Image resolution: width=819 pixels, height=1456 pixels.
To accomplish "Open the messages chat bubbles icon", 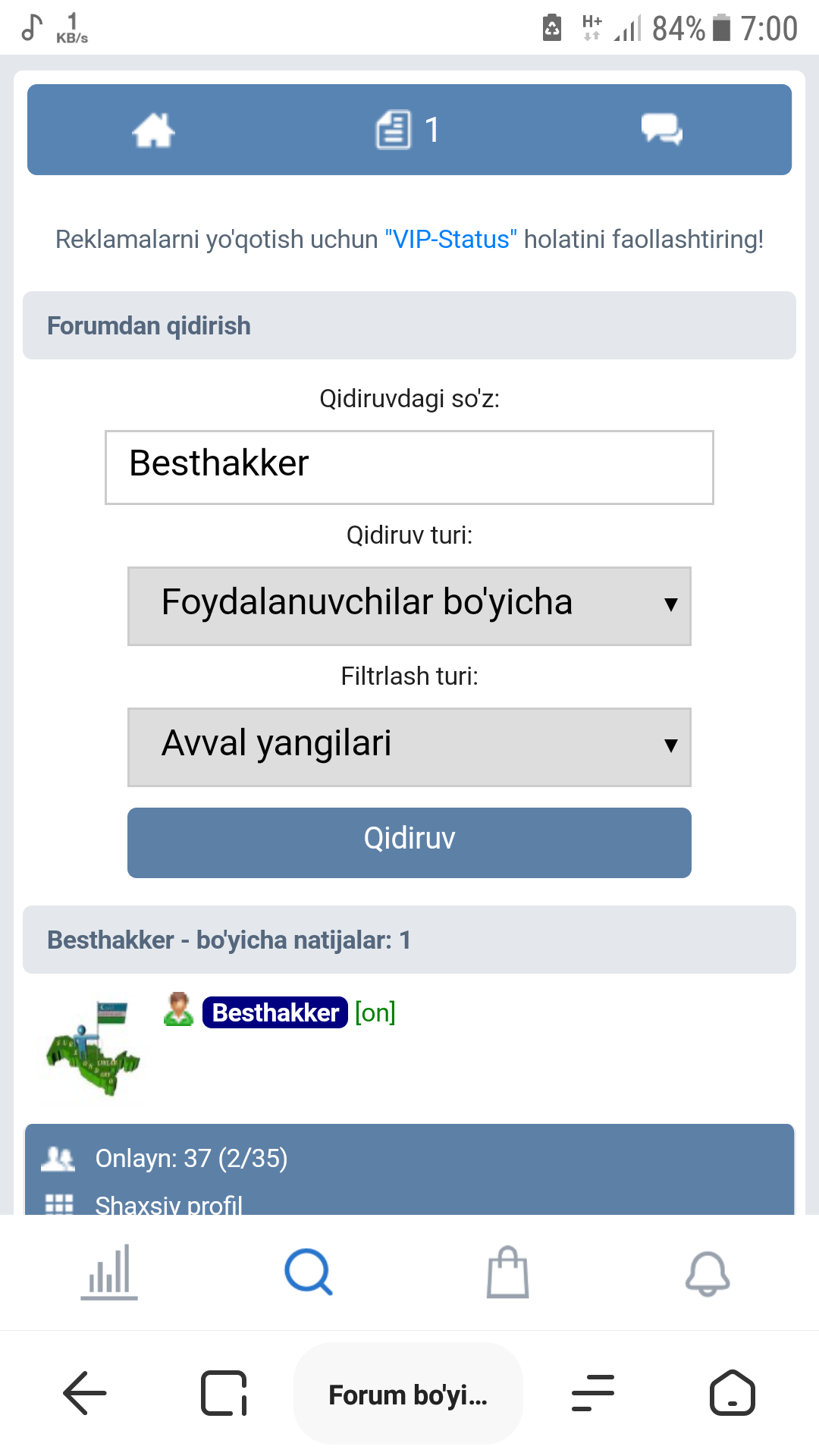I will click(661, 130).
